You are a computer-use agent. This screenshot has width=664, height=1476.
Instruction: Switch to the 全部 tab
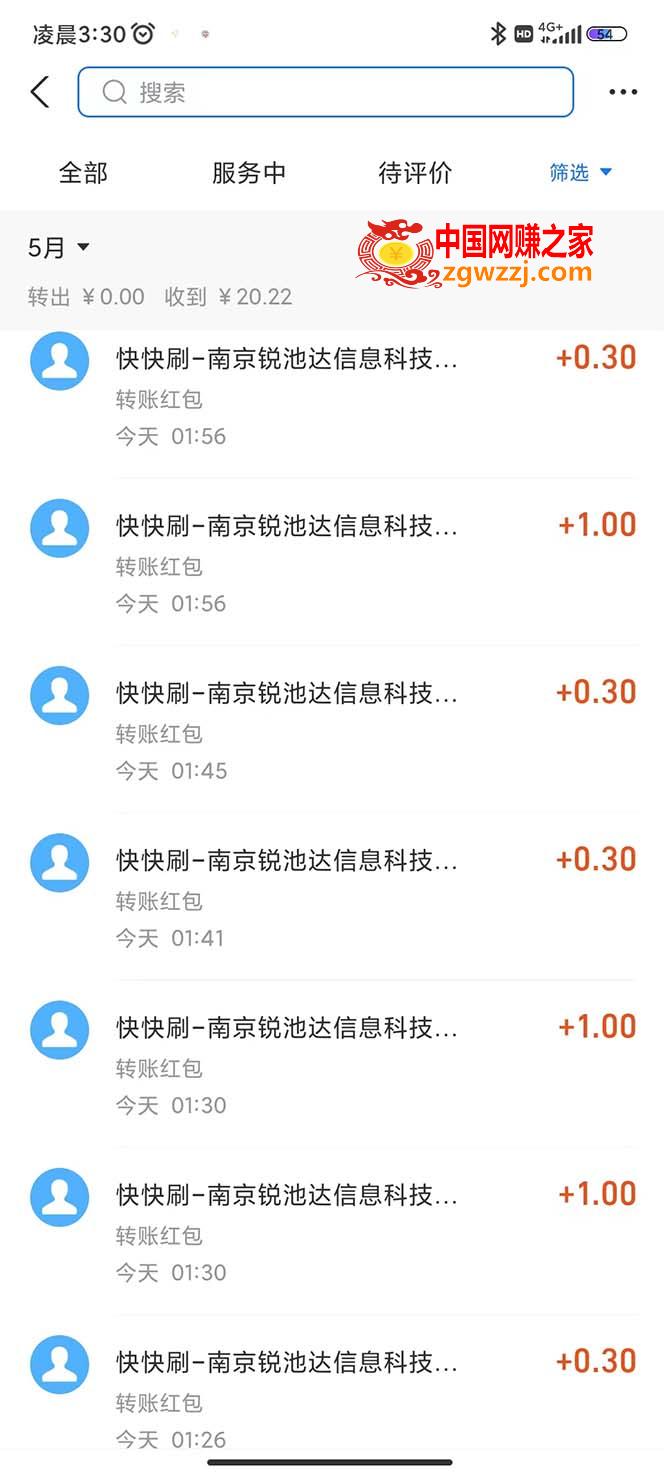(83, 173)
